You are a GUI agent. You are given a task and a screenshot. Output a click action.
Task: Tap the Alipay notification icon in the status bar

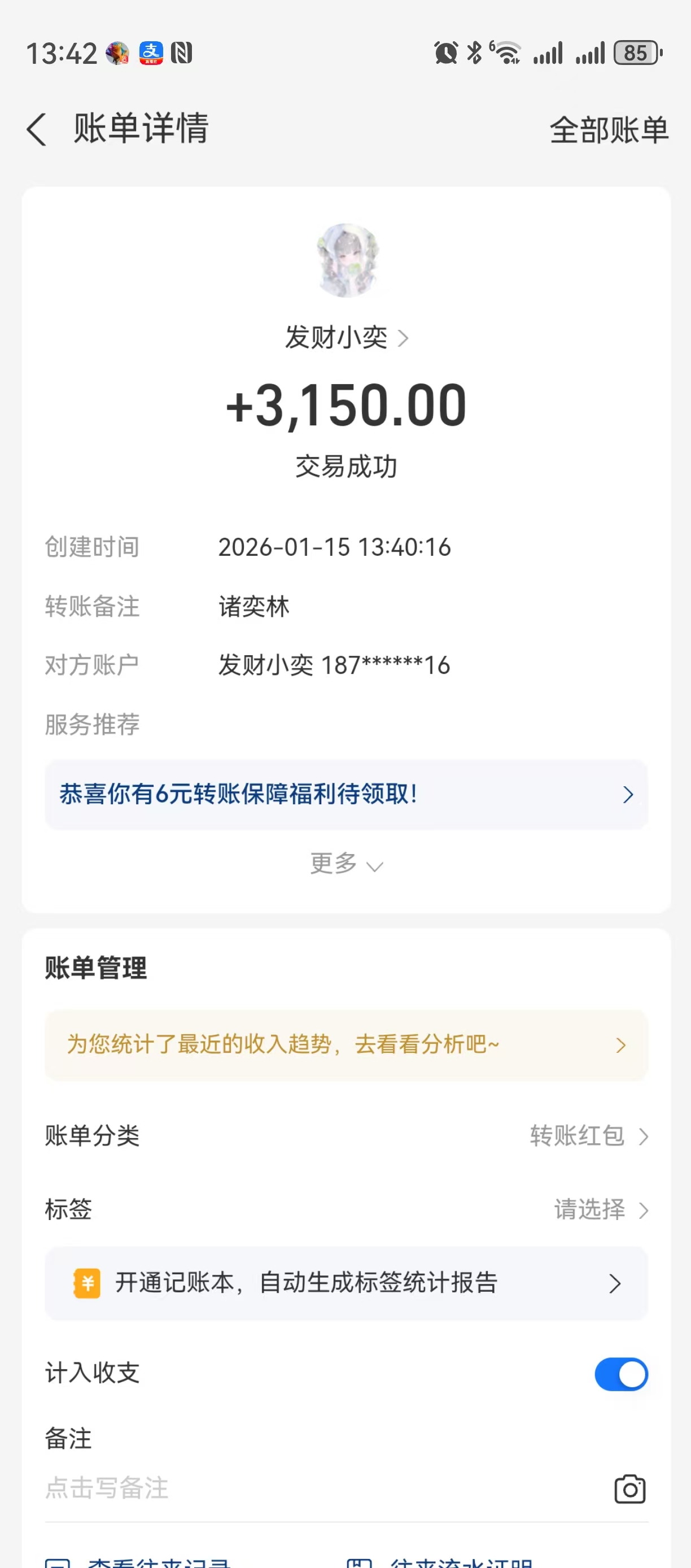151,53
